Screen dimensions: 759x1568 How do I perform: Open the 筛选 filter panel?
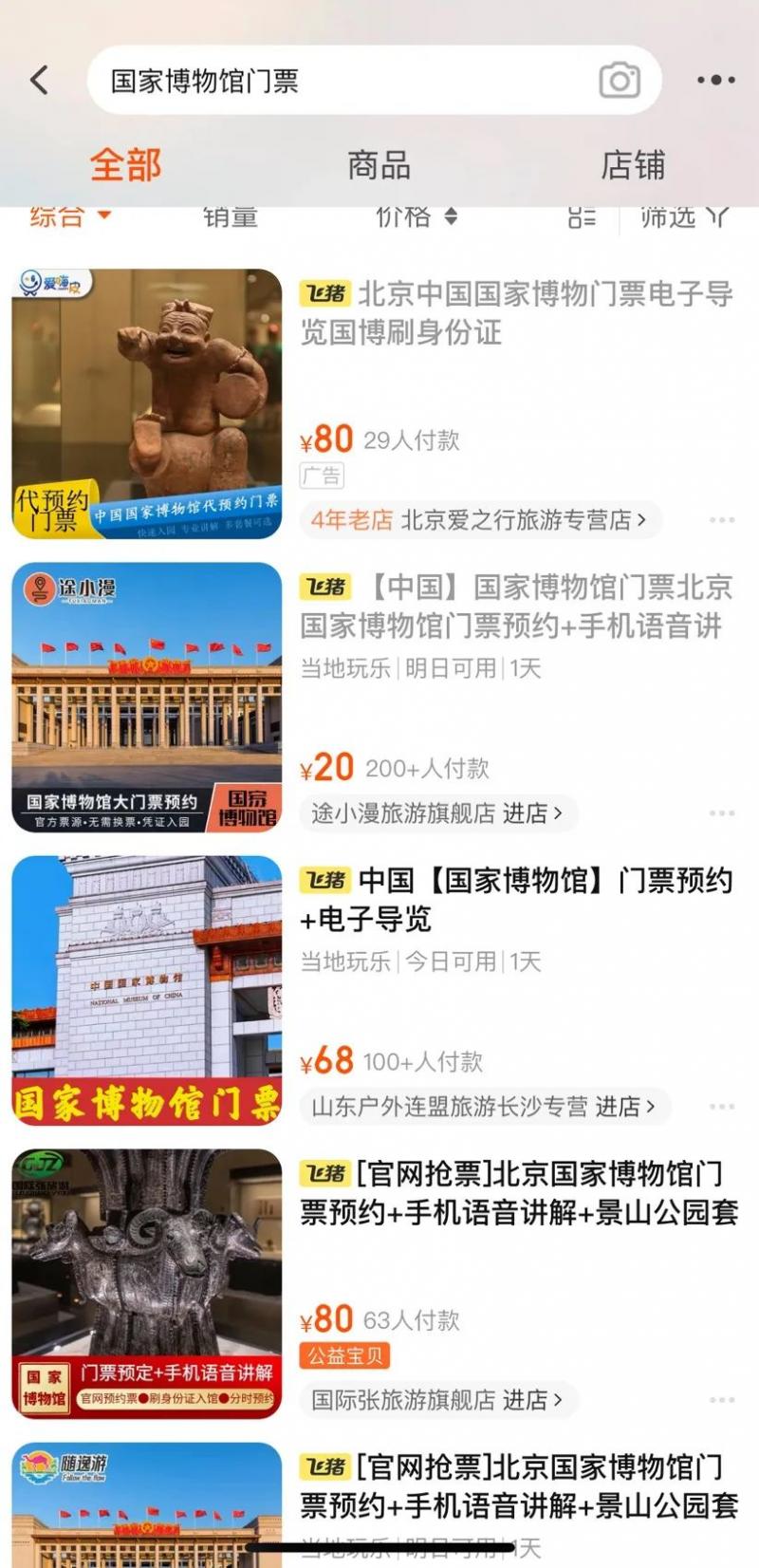[x=683, y=216]
